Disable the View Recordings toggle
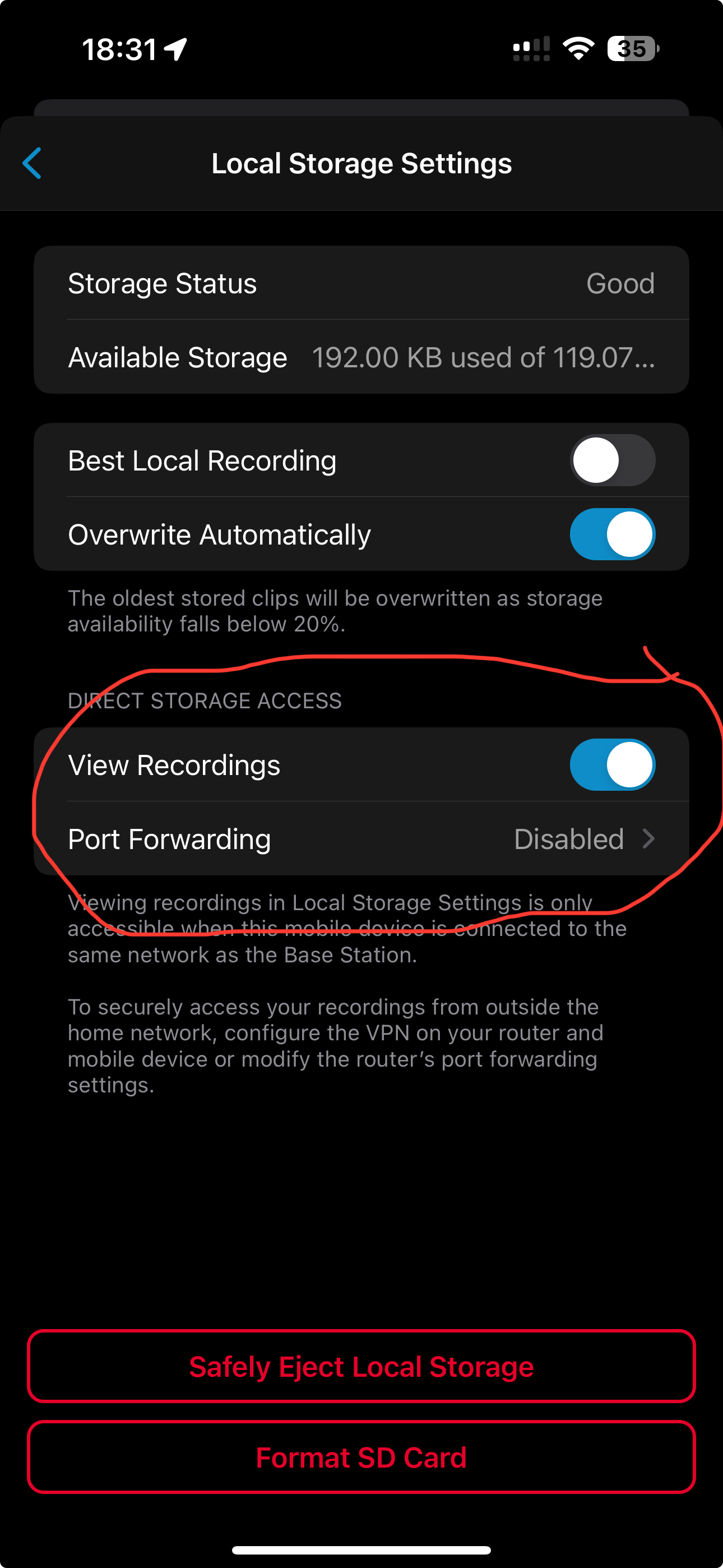Screen dimensions: 723x1568 tap(612, 764)
